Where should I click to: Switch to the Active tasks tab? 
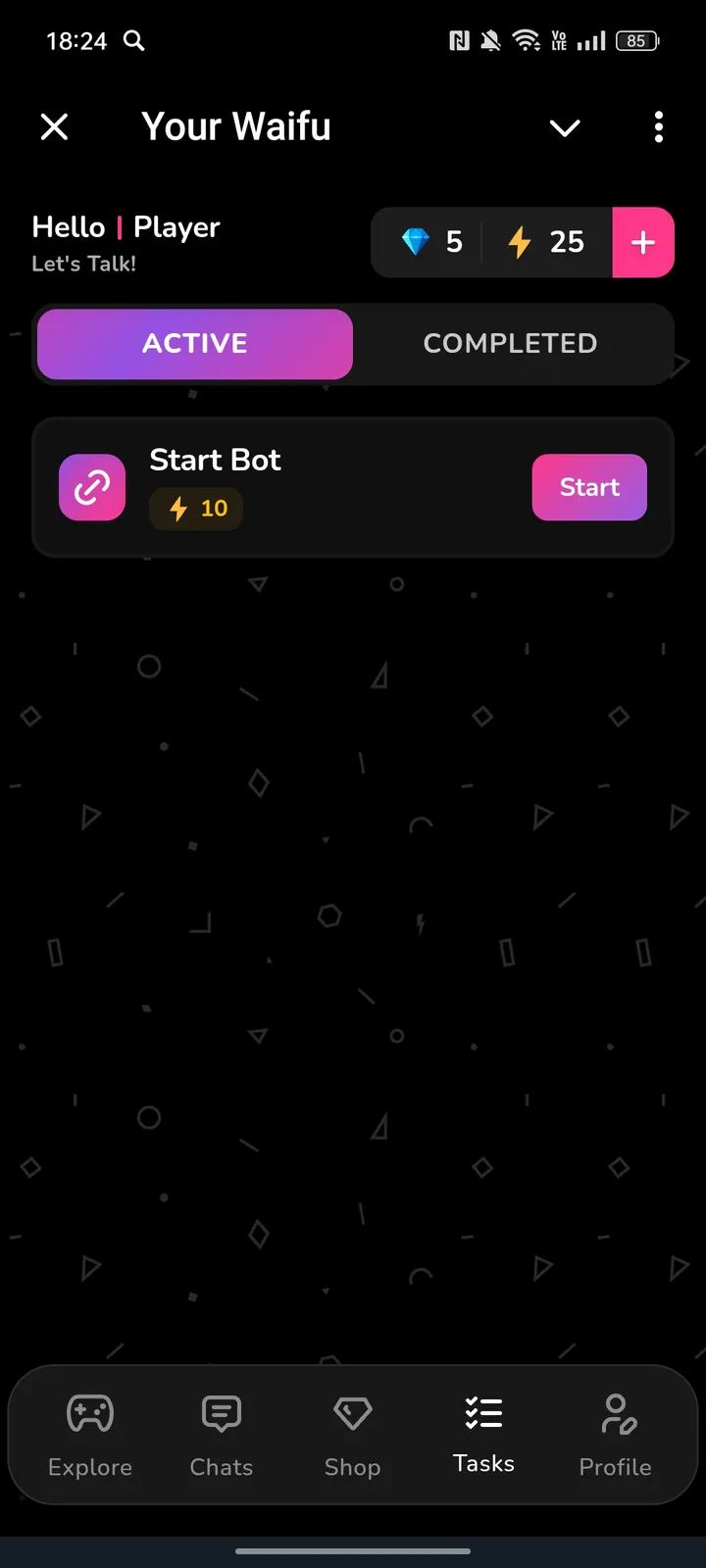tap(195, 344)
